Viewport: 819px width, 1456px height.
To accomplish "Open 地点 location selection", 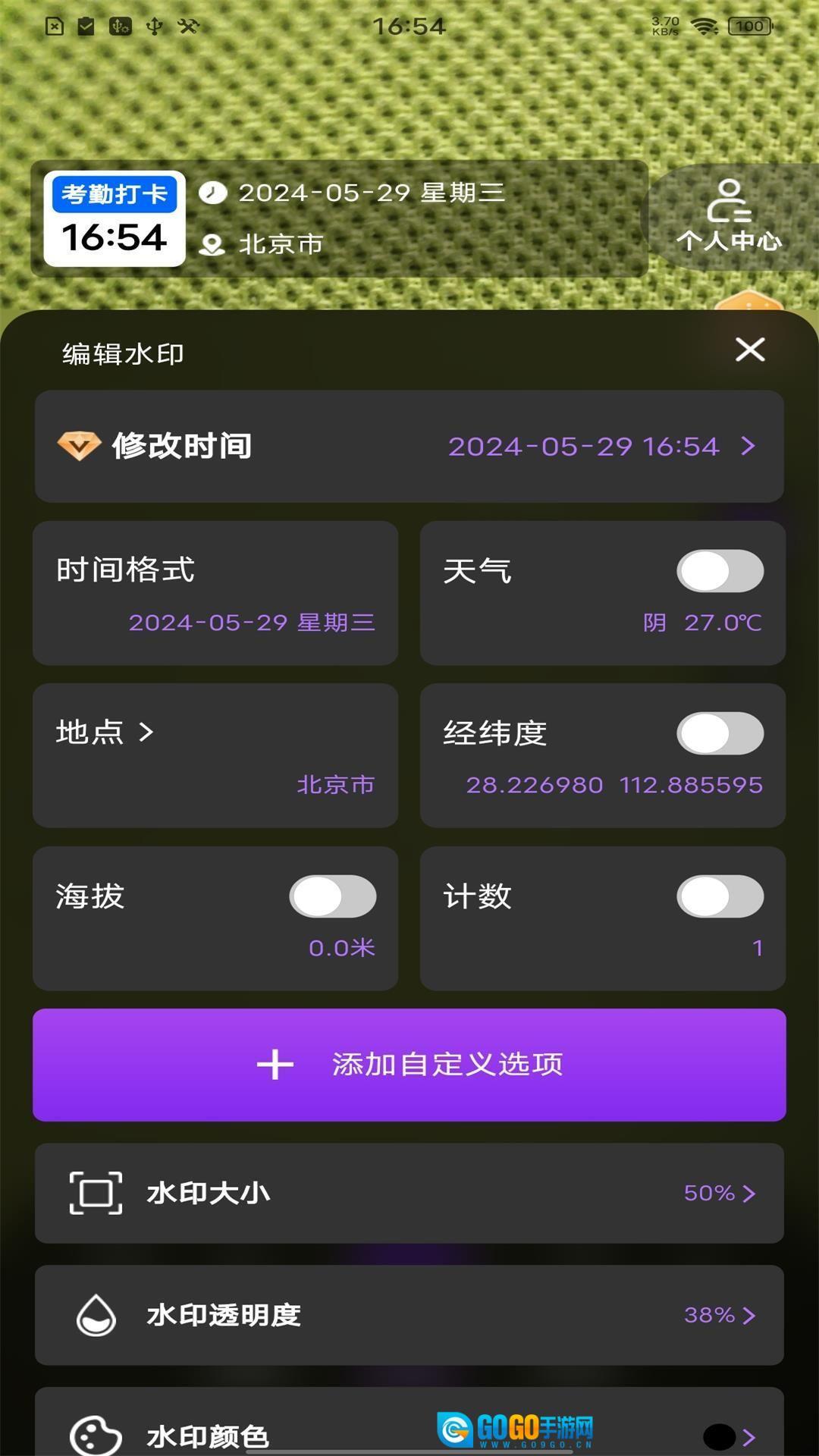I will tap(215, 755).
